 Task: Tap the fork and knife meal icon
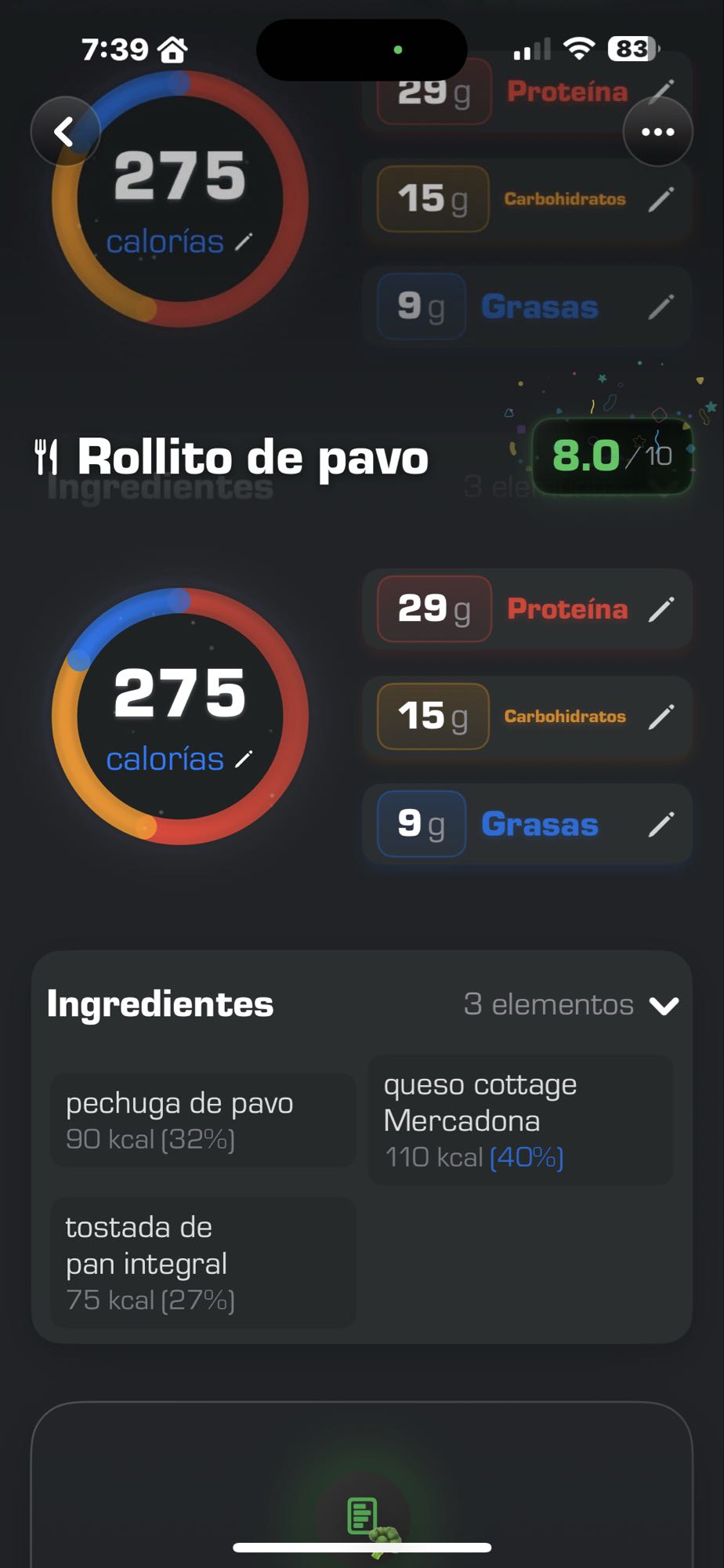pos(45,457)
